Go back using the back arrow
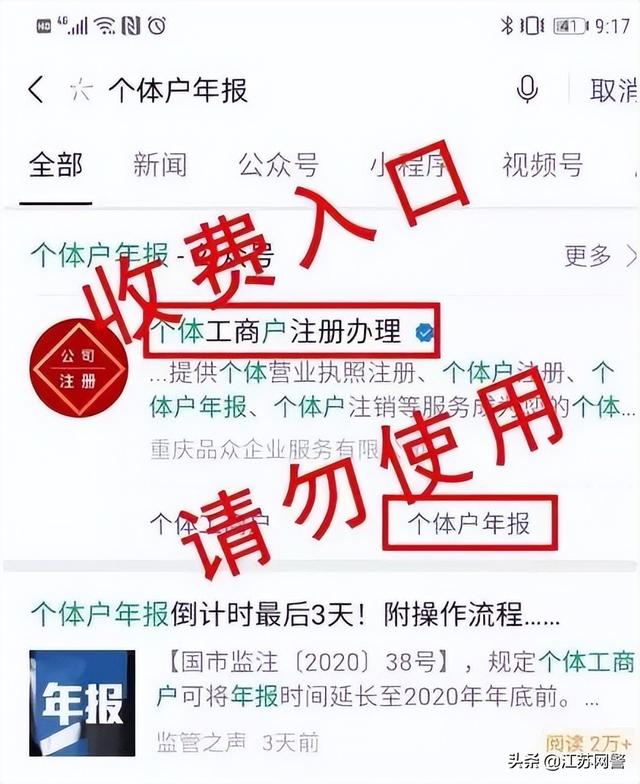This screenshot has height=784, width=640. [36, 90]
